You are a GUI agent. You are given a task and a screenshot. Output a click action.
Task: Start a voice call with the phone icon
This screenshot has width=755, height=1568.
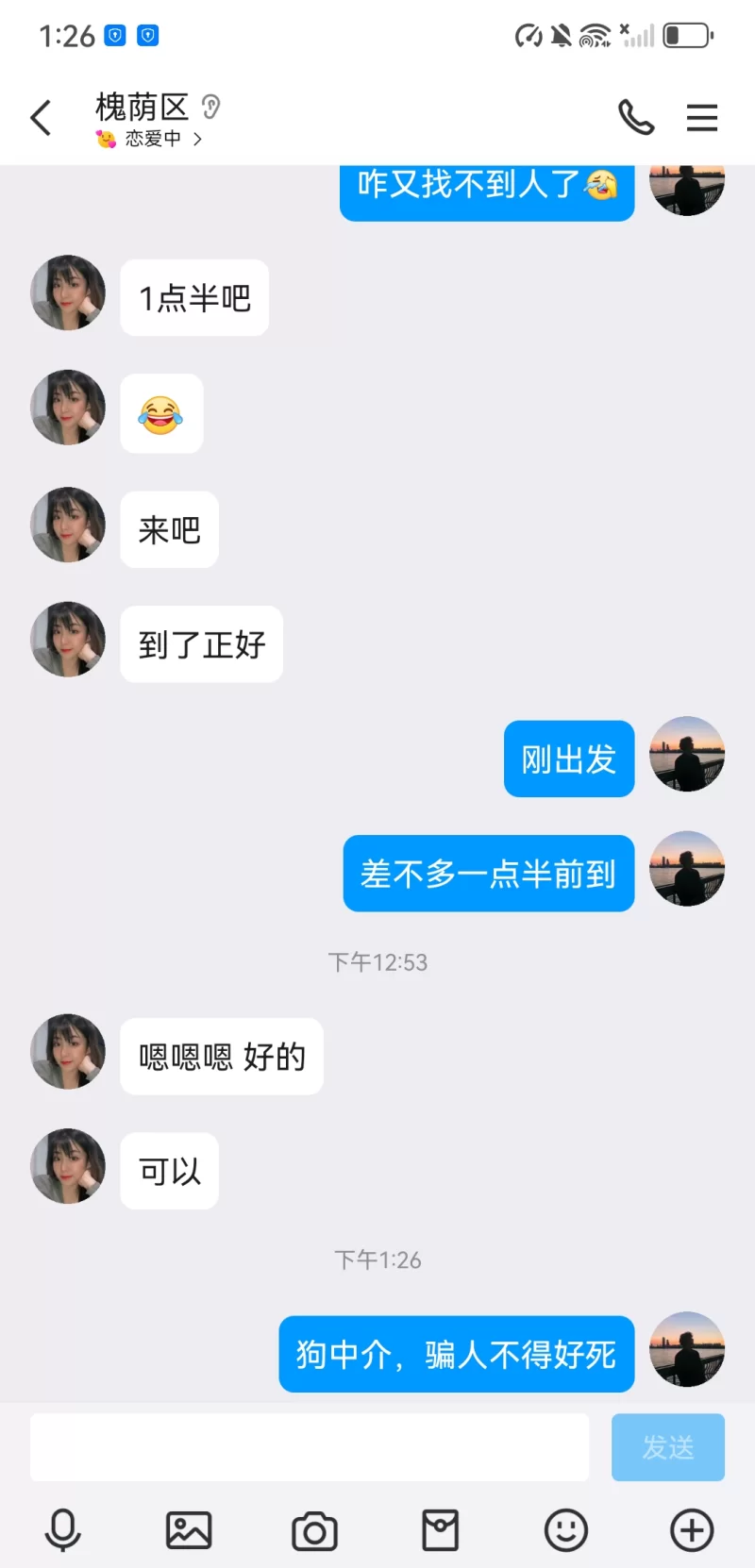click(636, 117)
